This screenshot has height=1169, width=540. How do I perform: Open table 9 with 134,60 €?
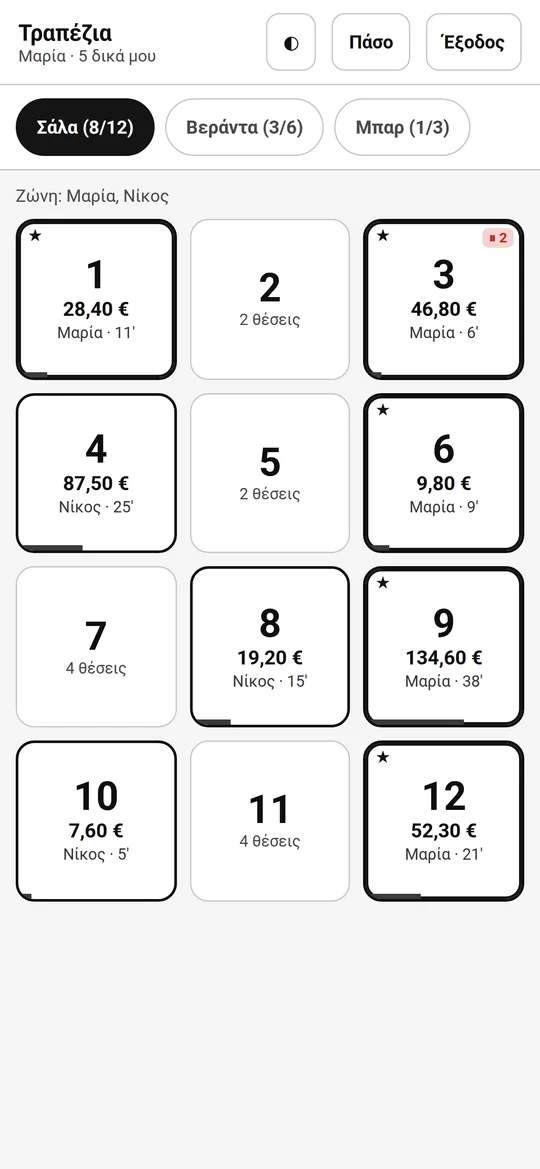444,647
